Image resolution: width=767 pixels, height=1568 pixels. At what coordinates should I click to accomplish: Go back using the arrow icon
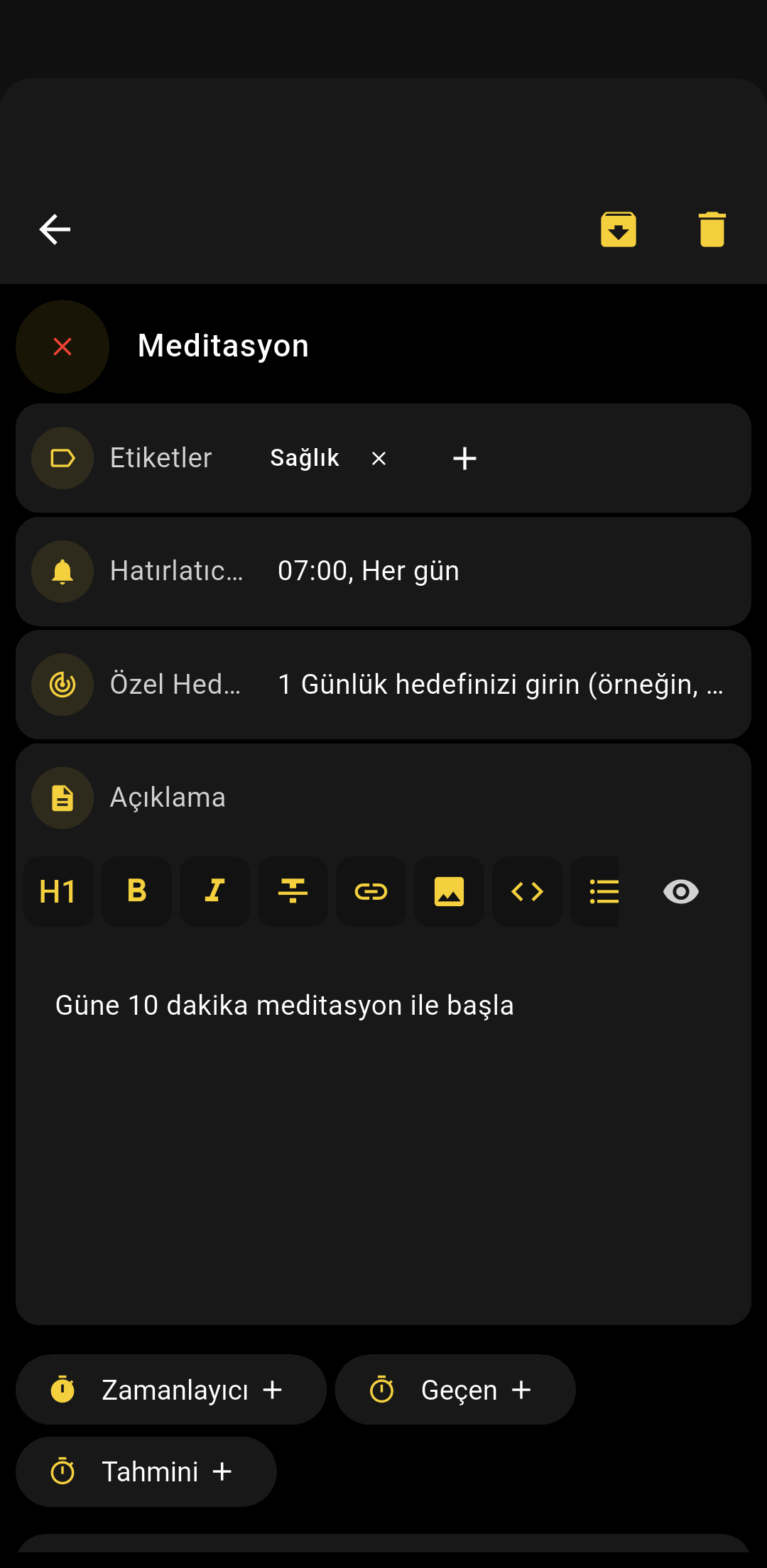click(55, 229)
